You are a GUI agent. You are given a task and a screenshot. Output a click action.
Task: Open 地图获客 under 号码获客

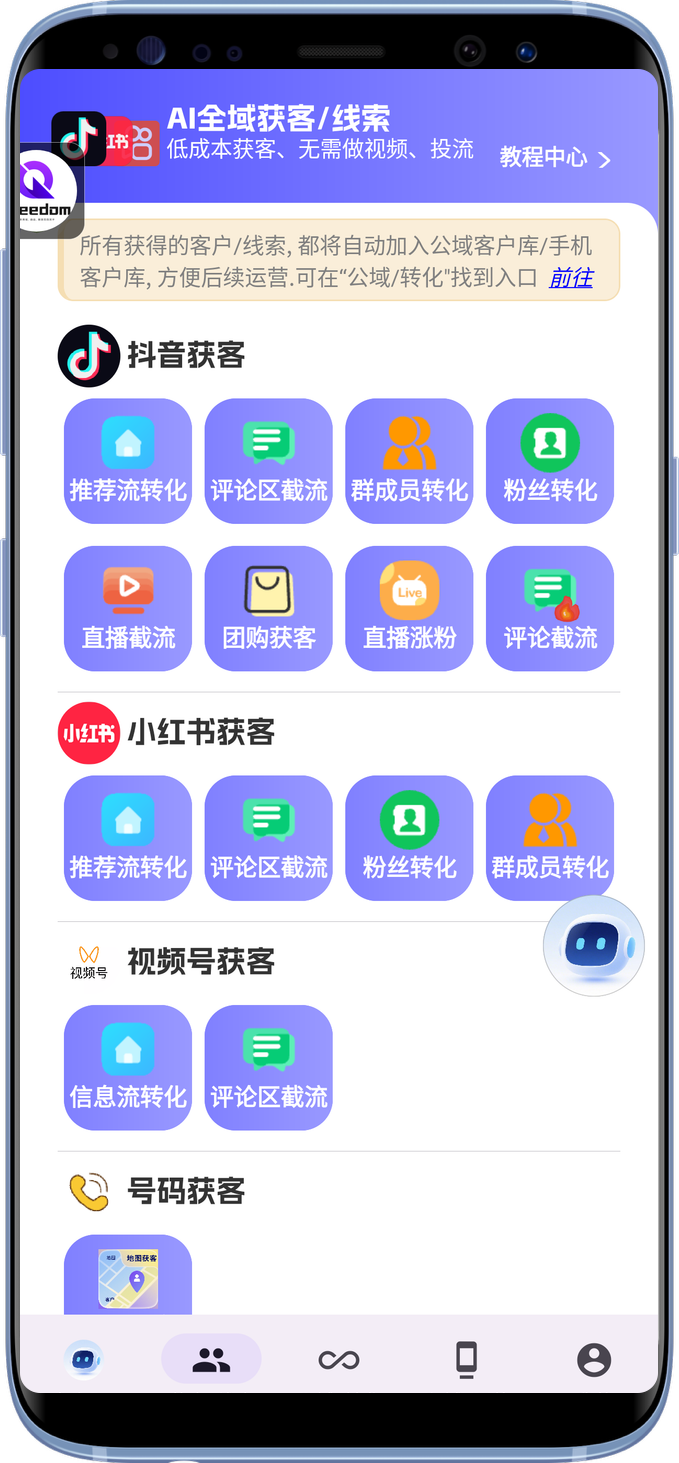(128, 1276)
